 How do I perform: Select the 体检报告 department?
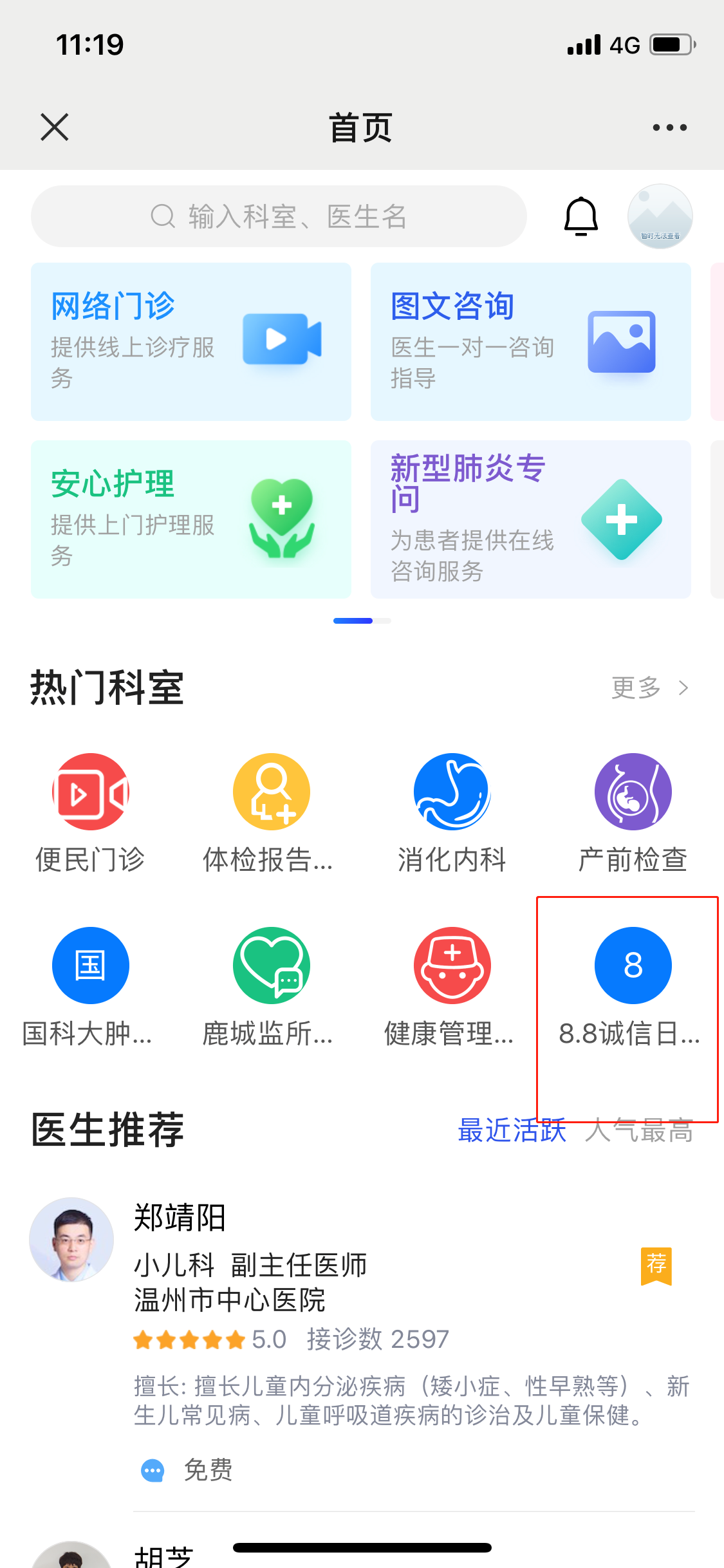(271, 812)
